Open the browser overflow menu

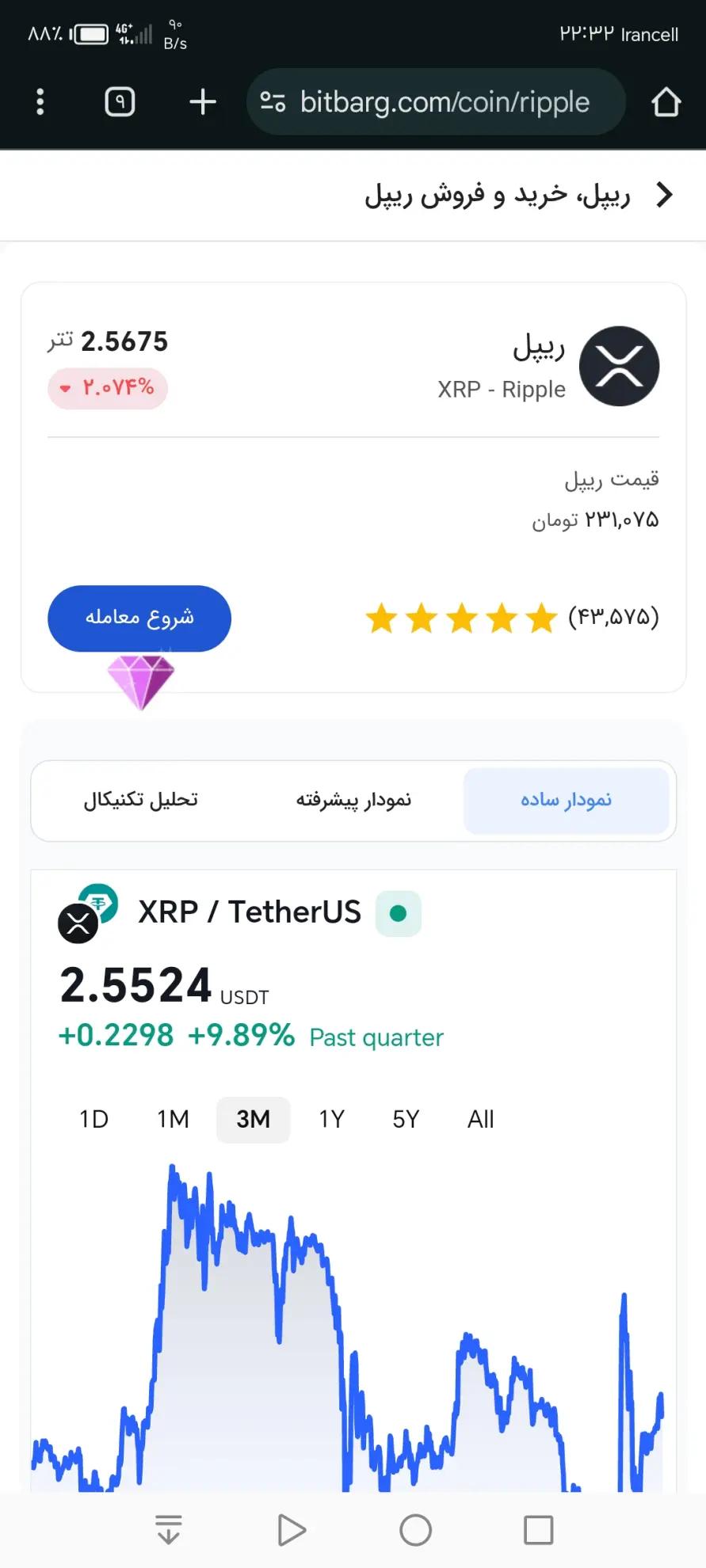pyautogui.click(x=40, y=101)
